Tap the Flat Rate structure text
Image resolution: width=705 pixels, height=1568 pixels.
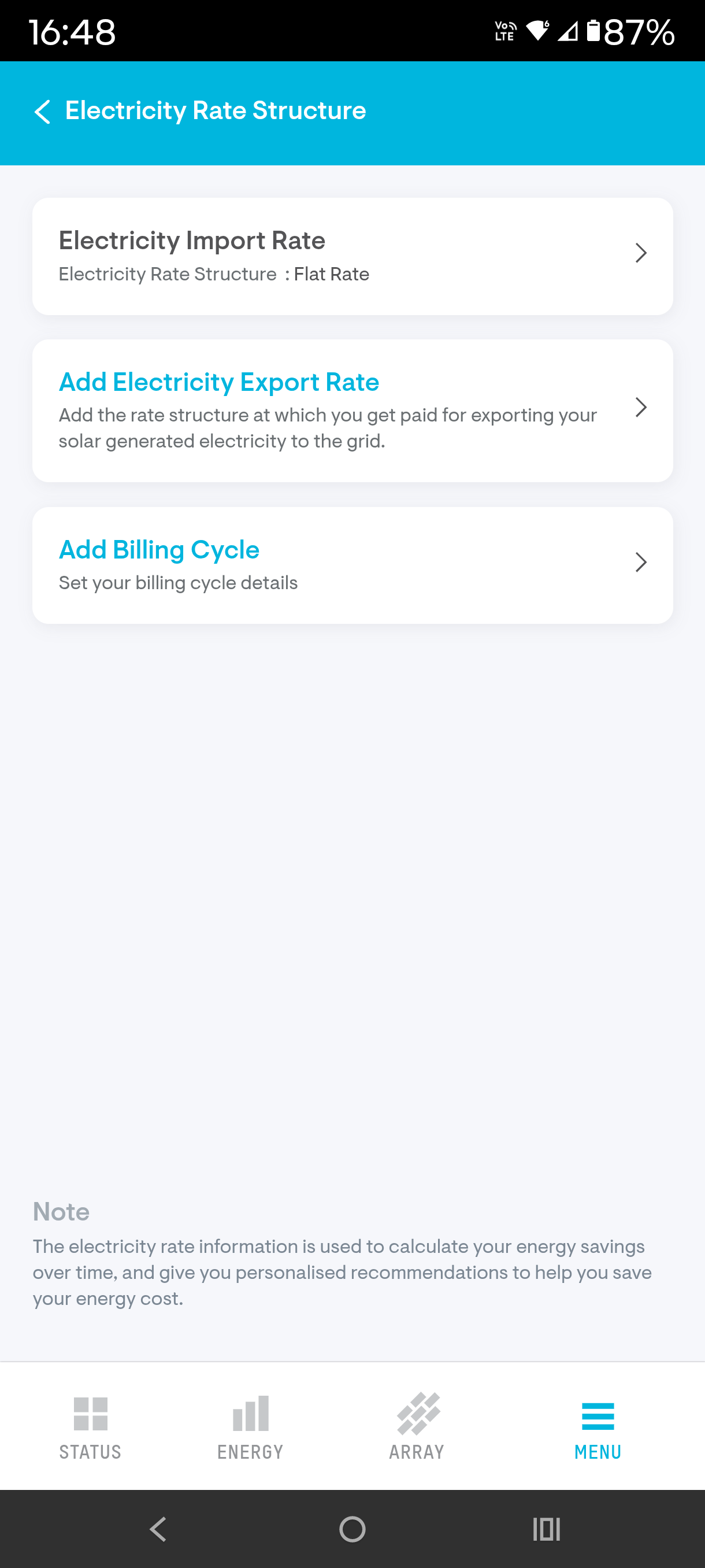click(x=332, y=275)
